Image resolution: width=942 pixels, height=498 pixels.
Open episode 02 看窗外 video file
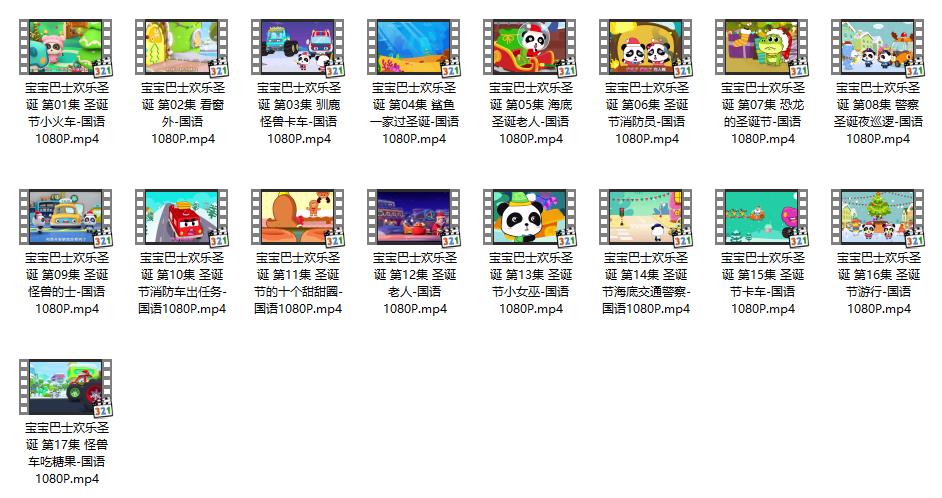click(x=181, y=48)
